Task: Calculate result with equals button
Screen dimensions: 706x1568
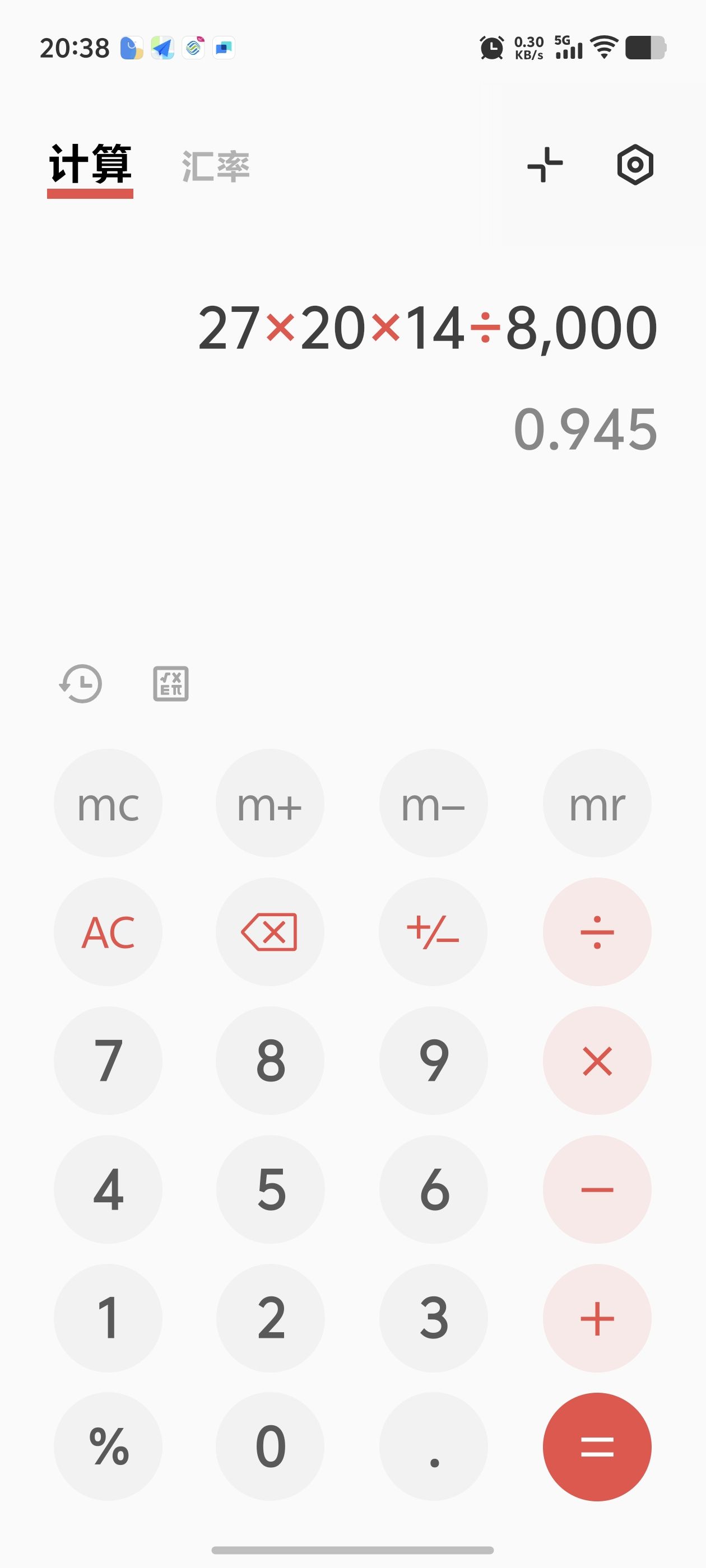Action: (597, 1446)
